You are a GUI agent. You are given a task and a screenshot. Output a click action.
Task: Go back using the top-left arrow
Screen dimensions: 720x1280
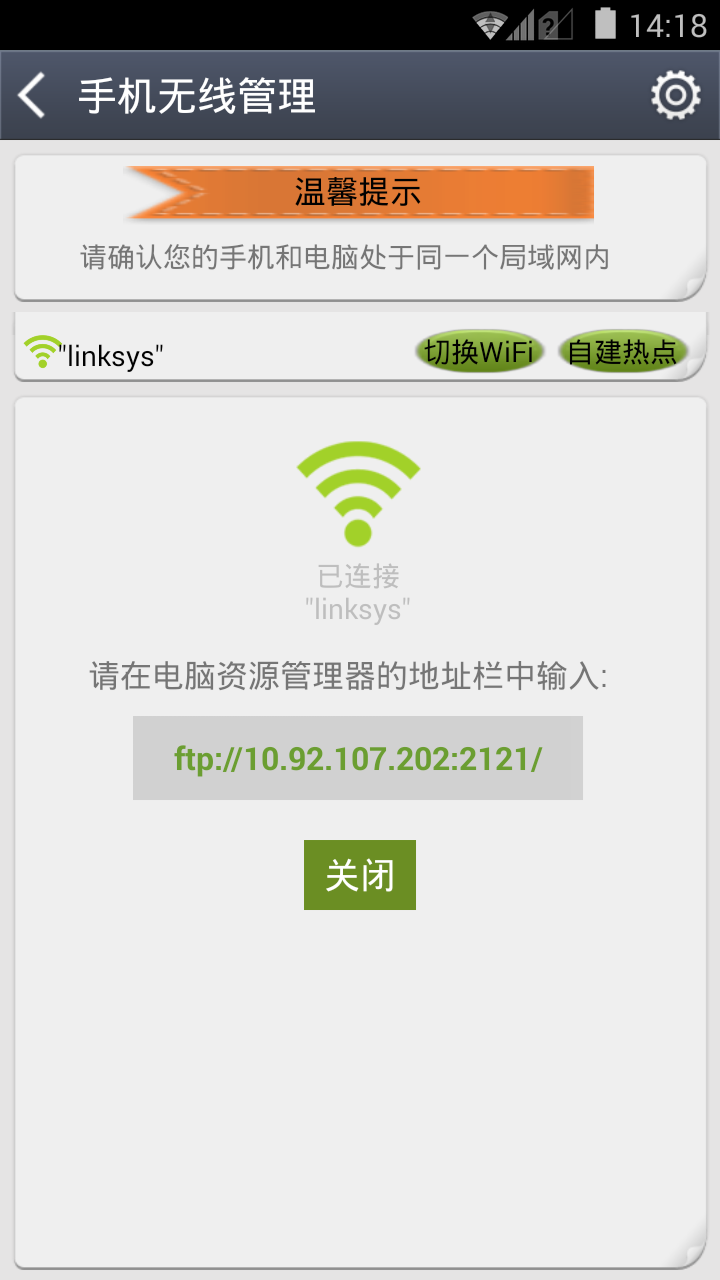[x=32, y=96]
